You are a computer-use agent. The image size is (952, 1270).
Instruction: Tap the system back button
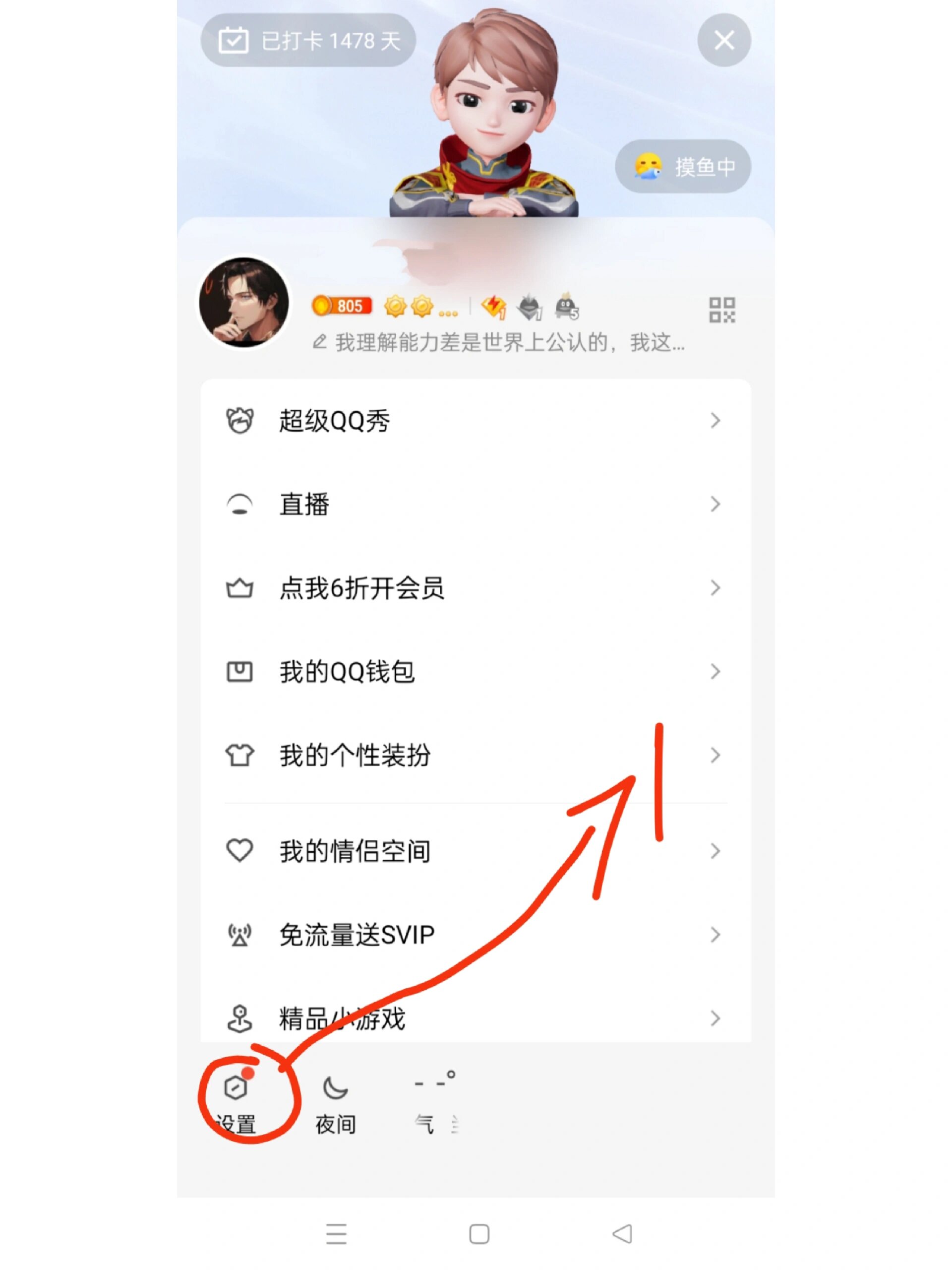tap(622, 1233)
